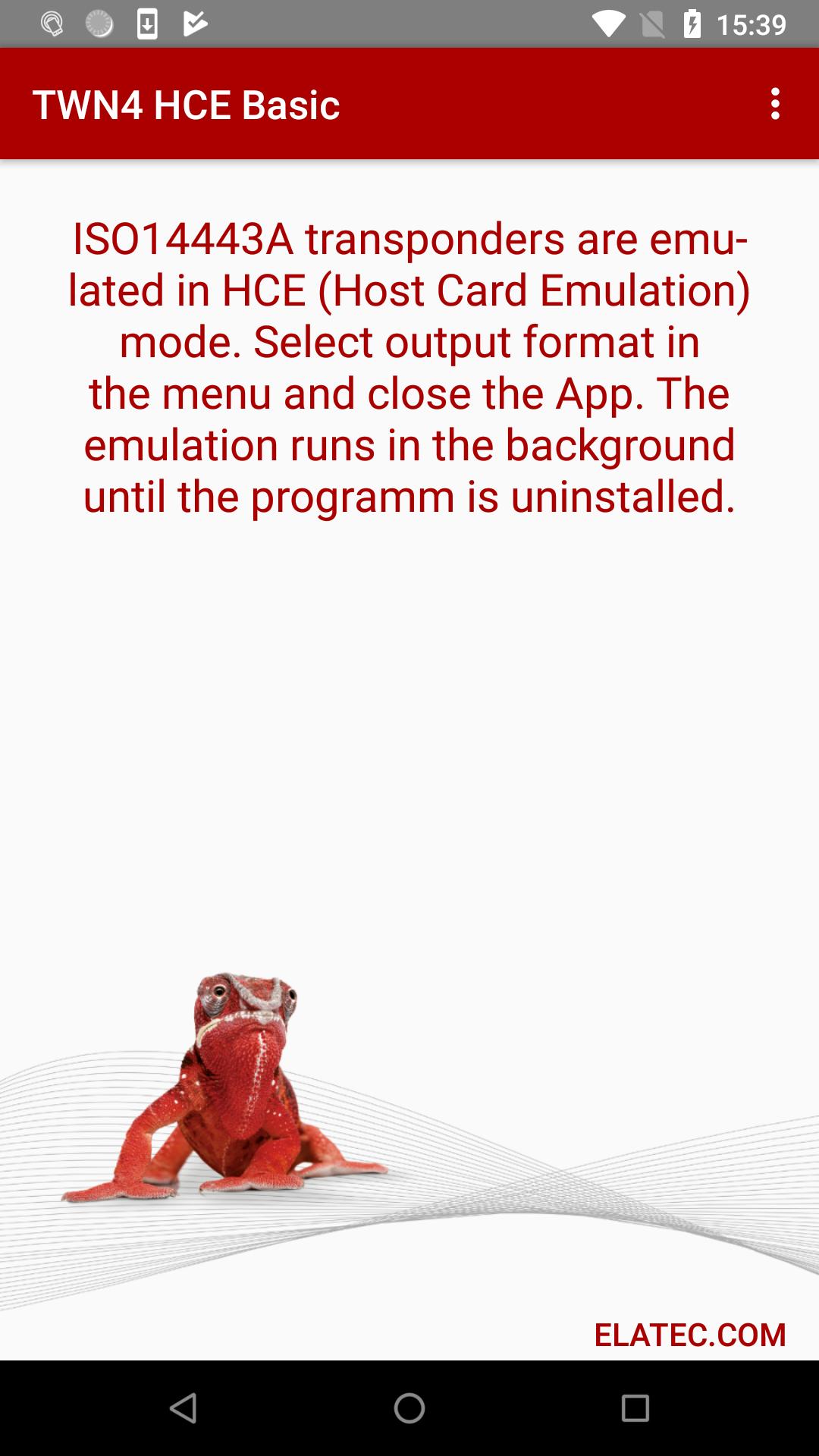Open the overflow menu
Image resolution: width=819 pixels, height=1456 pixels.
pos(774,104)
